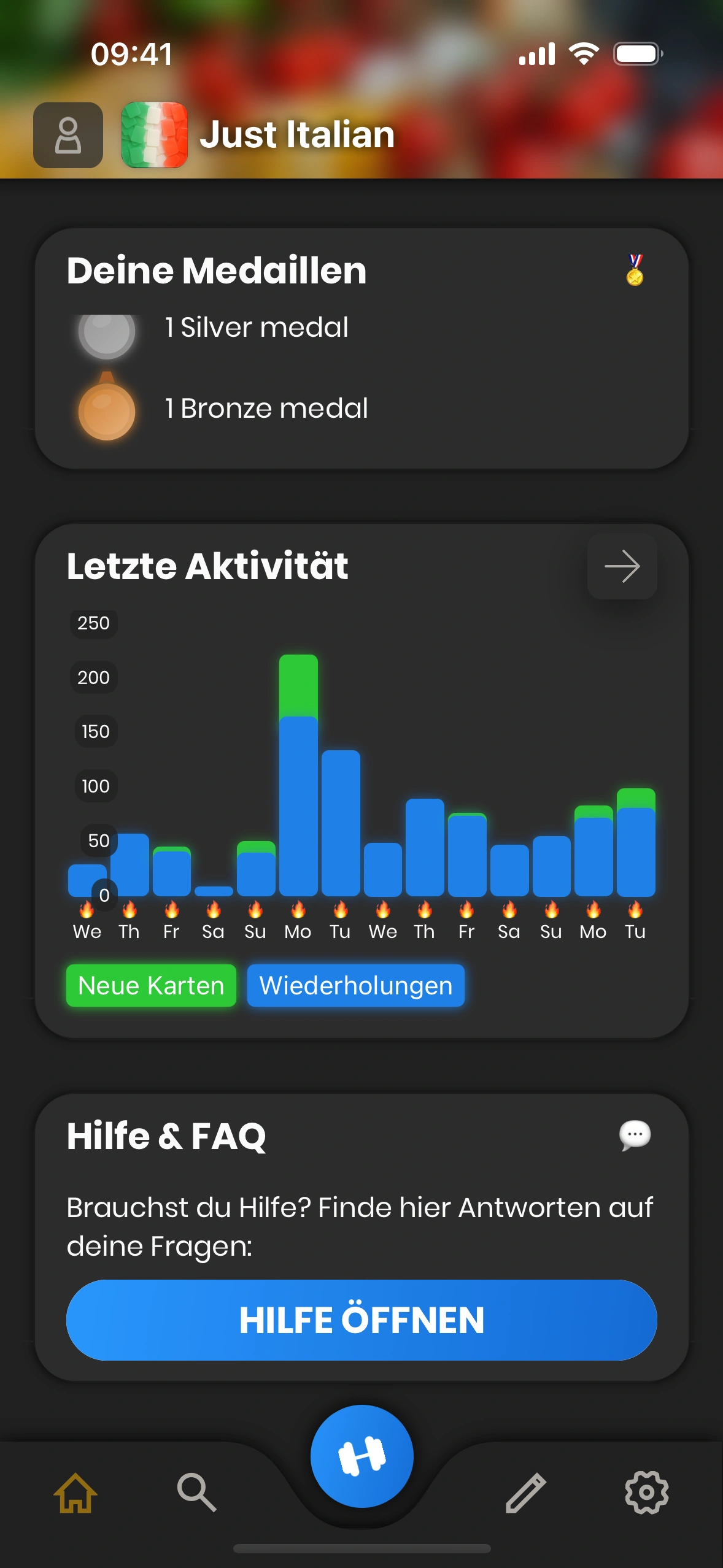This screenshot has height=1568, width=723.
Task: Tap the Wiederholungen legend chip
Action: pos(355,985)
